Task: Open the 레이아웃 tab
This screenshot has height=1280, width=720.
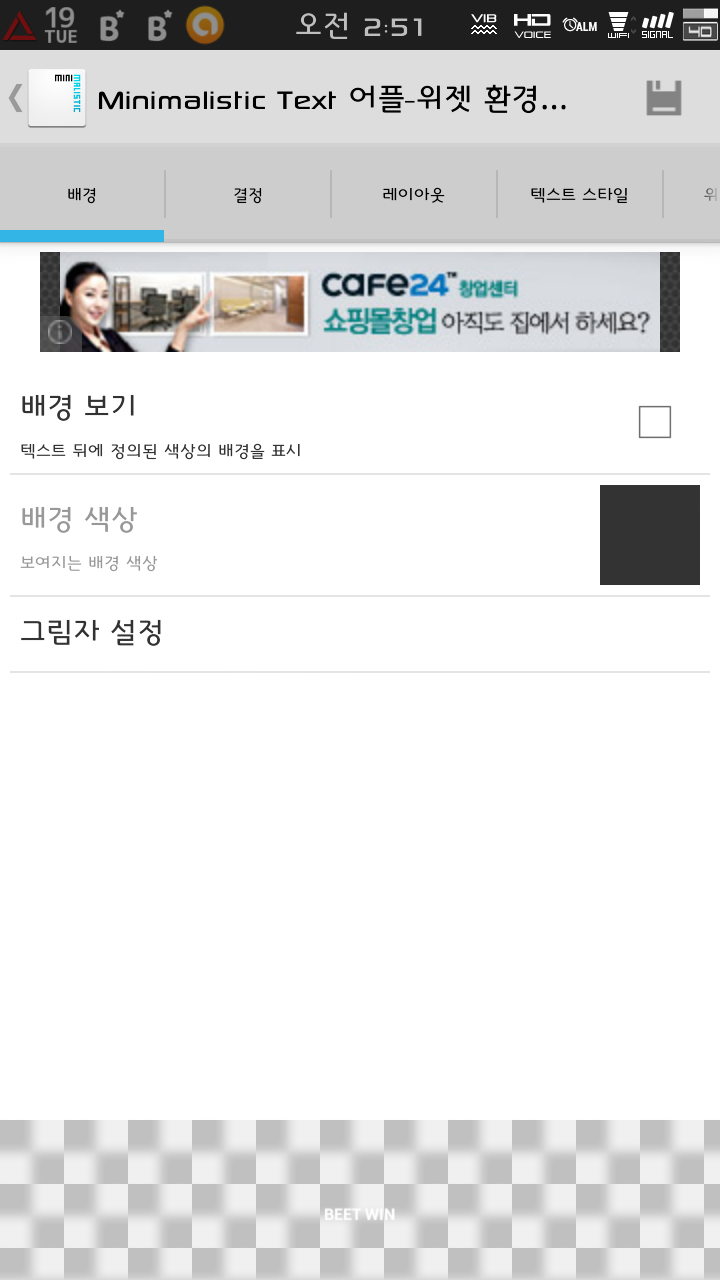Action: pyautogui.click(x=413, y=195)
